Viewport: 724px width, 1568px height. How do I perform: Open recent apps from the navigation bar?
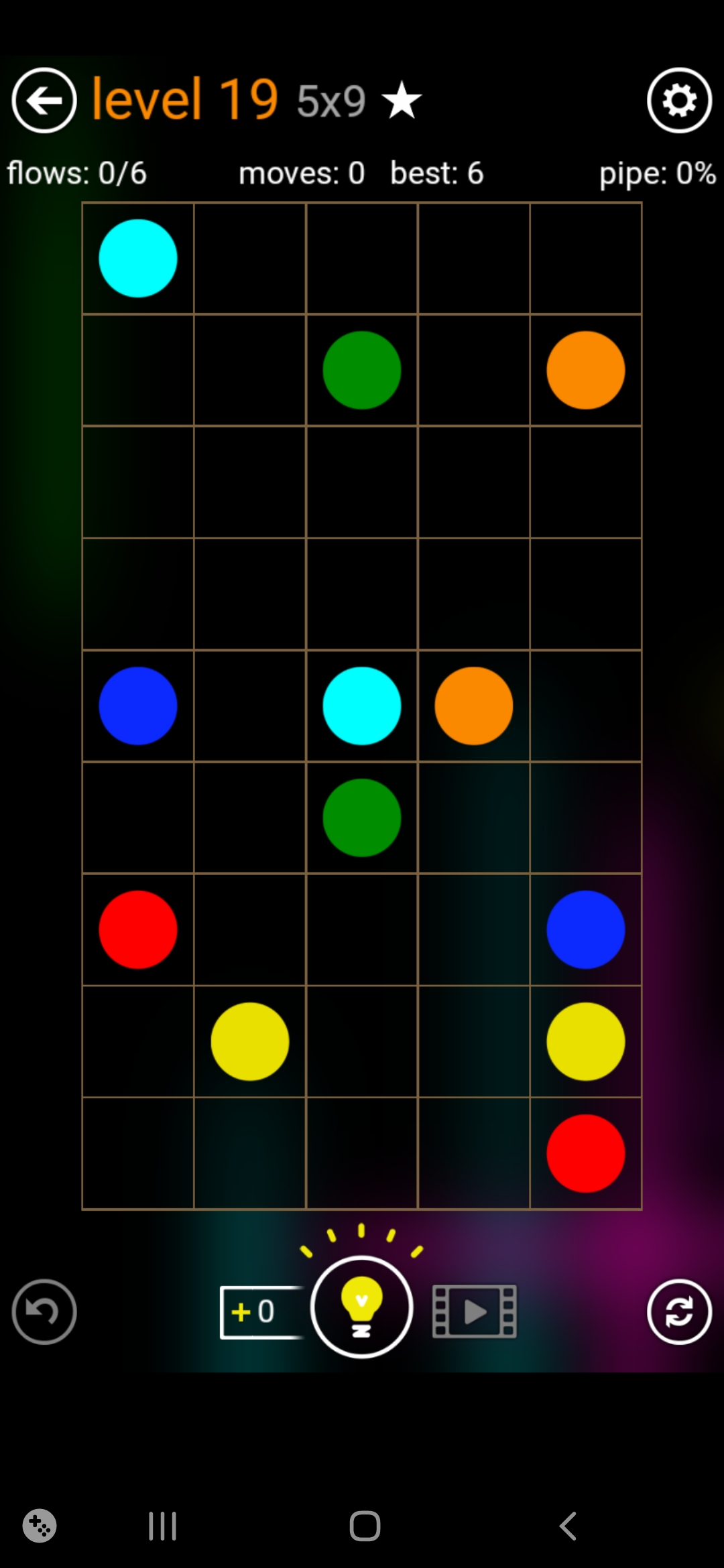pos(162,1526)
